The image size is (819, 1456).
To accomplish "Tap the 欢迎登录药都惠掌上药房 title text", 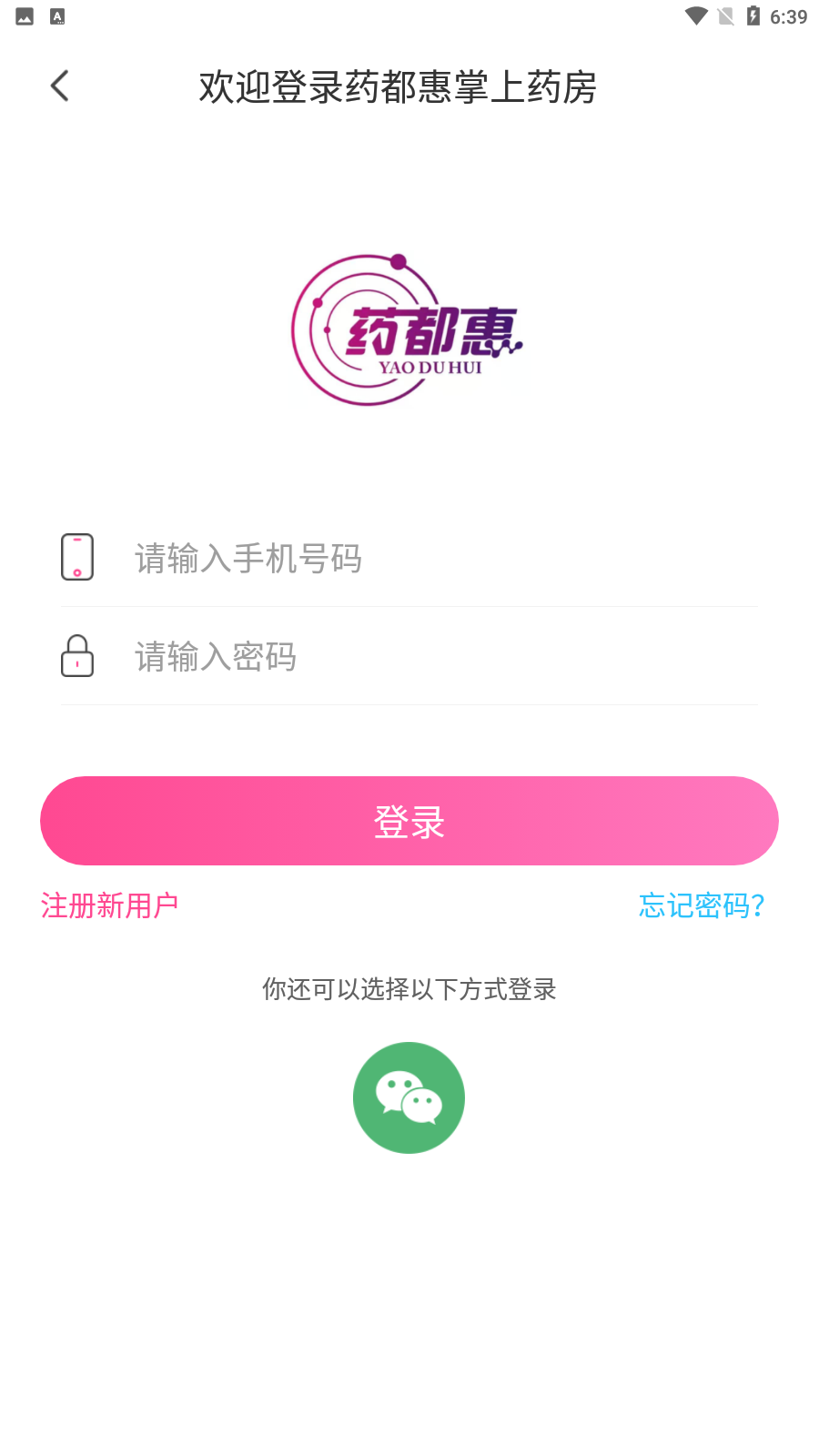I will click(x=398, y=87).
